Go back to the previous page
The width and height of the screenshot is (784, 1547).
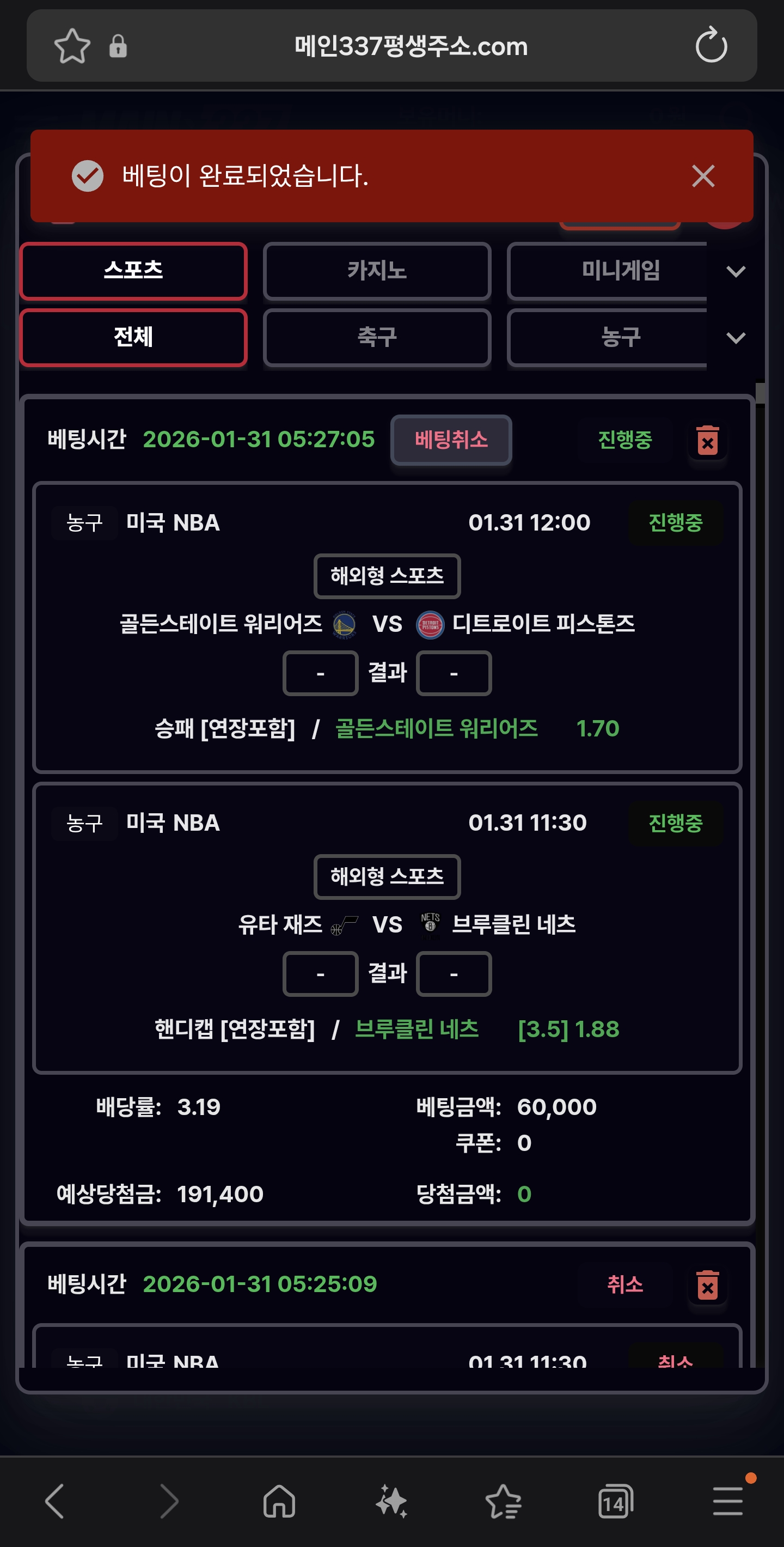tap(55, 1501)
